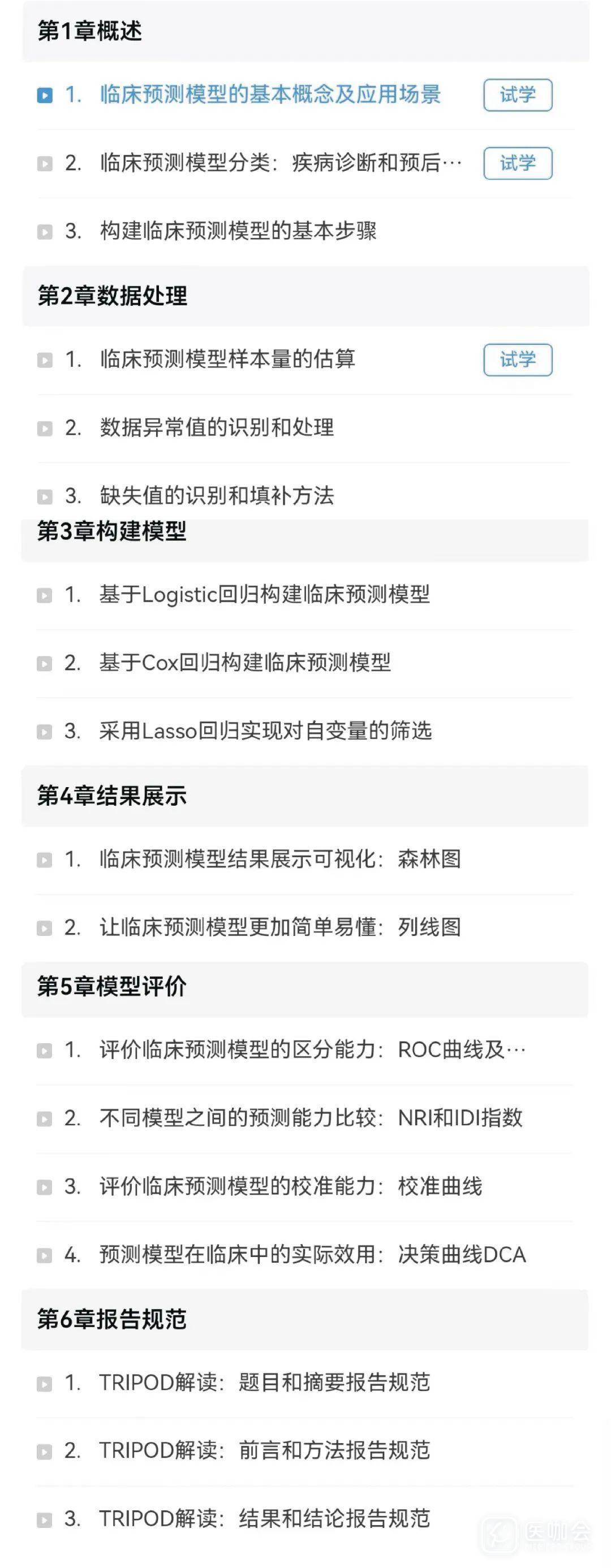
Task: Try the 临床预测模型样本量的估算 lesson via 试学
Action: coord(517,360)
